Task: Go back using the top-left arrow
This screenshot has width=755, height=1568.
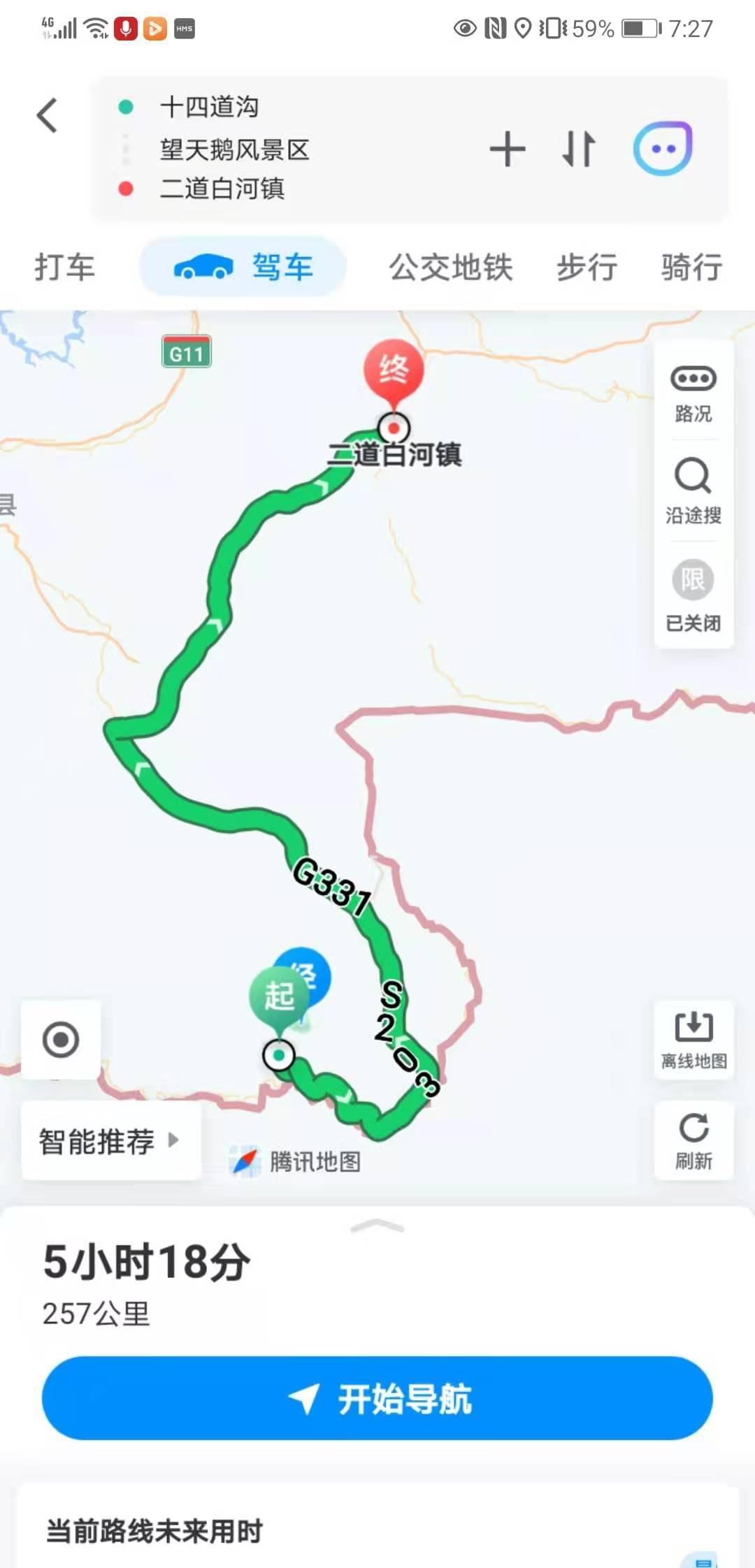Action: click(48, 115)
